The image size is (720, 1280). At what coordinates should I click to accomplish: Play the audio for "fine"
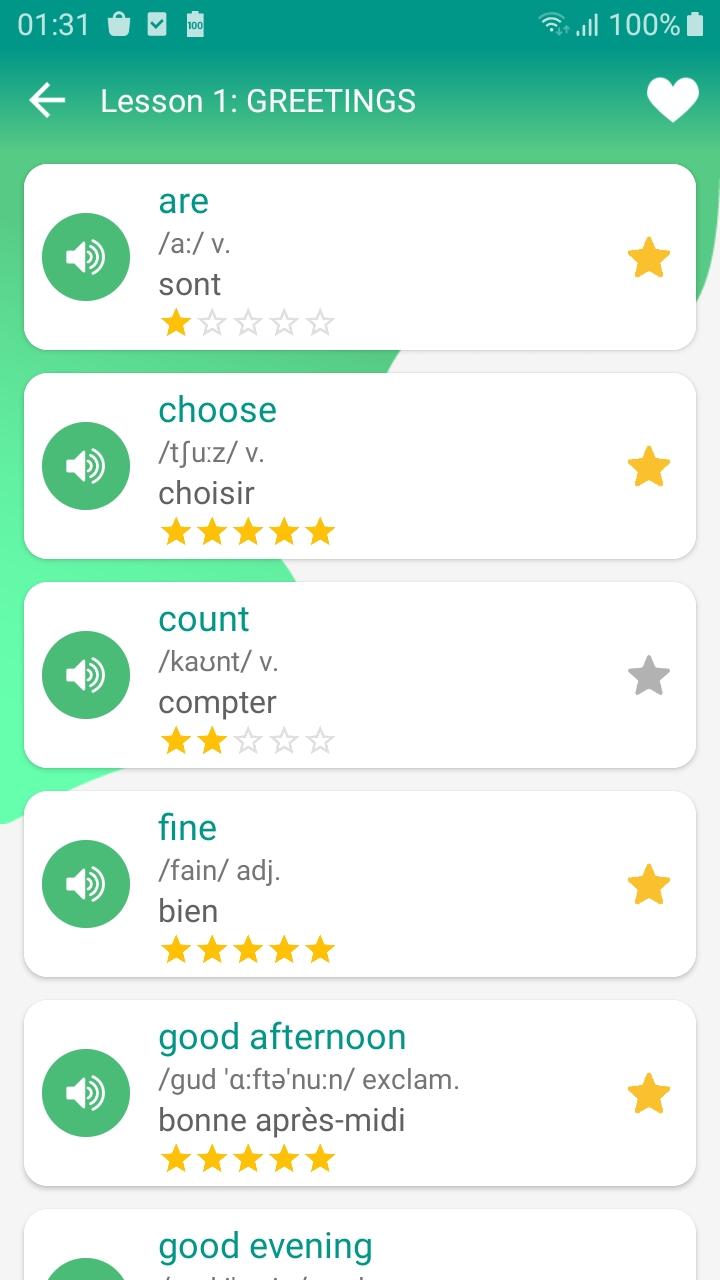[x=86, y=884]
